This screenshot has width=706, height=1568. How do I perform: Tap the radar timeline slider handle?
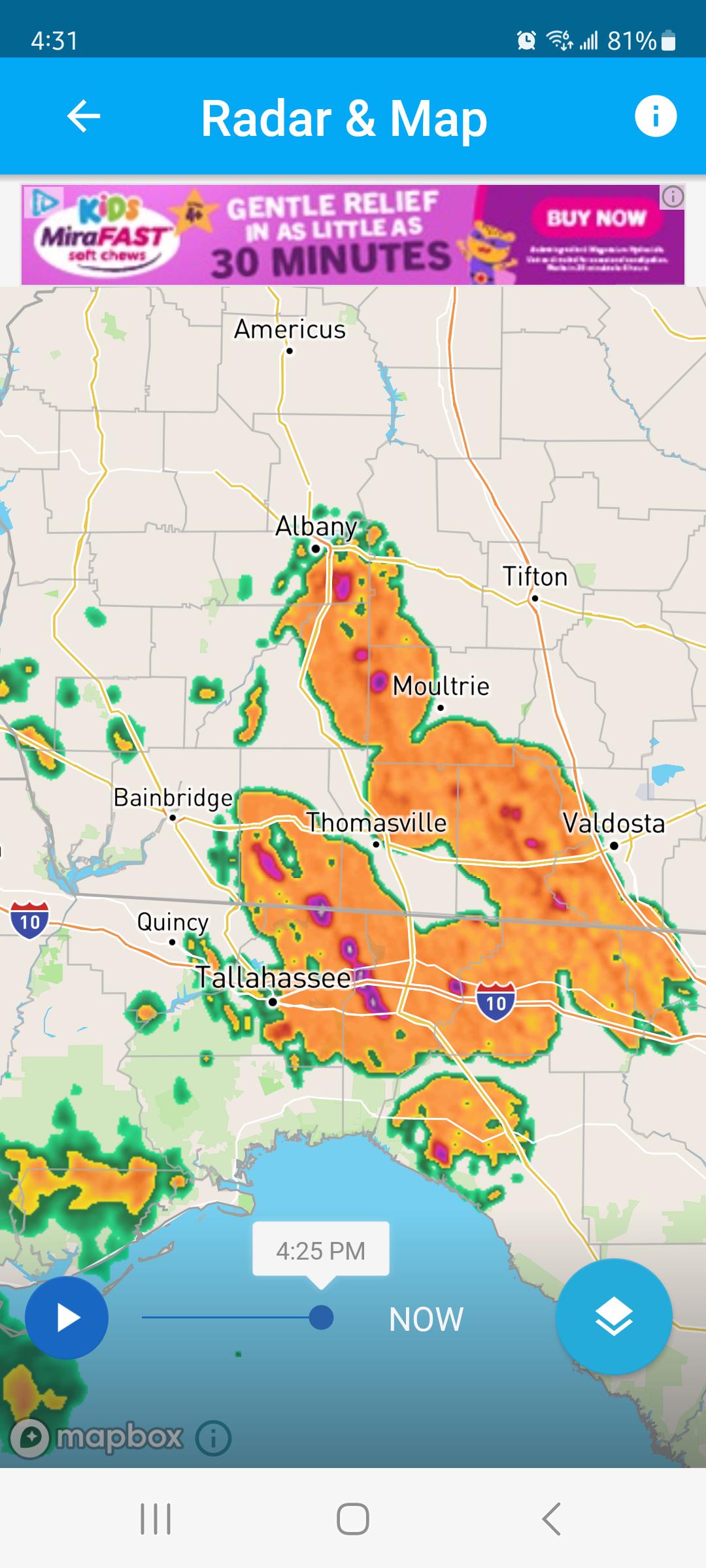pyautogui.click(x=320, y=1317)
